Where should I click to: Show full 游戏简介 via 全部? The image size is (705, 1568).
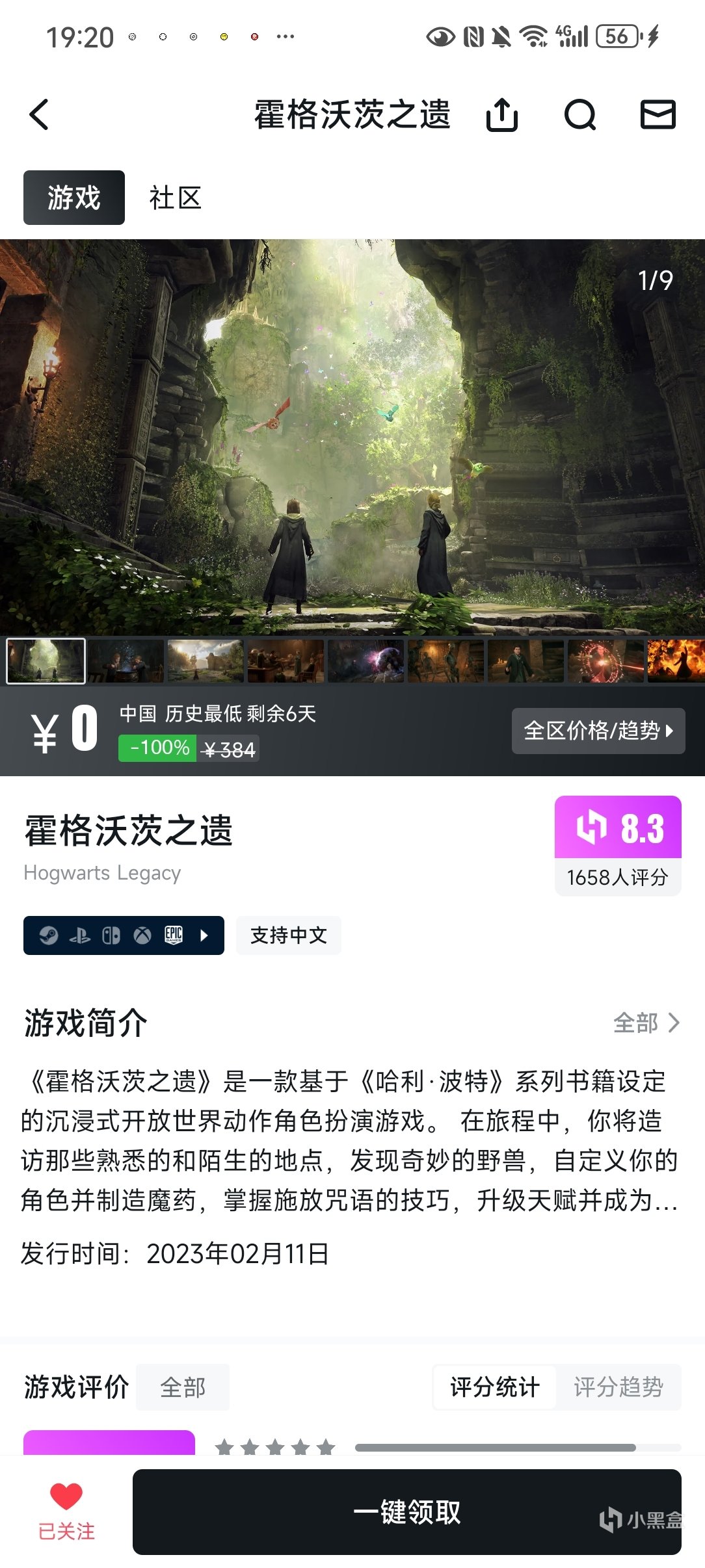click(646, 1023)
